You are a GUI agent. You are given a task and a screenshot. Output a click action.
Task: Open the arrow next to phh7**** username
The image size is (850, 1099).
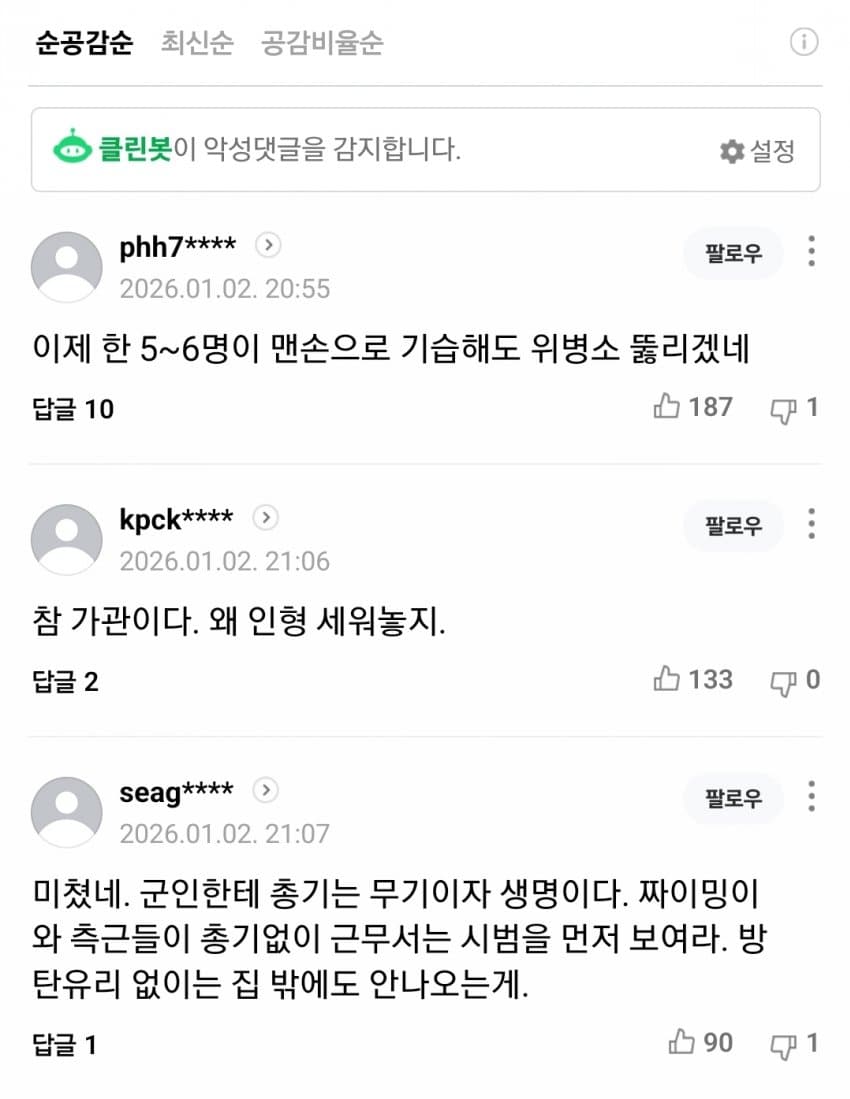tap(267, 245)
